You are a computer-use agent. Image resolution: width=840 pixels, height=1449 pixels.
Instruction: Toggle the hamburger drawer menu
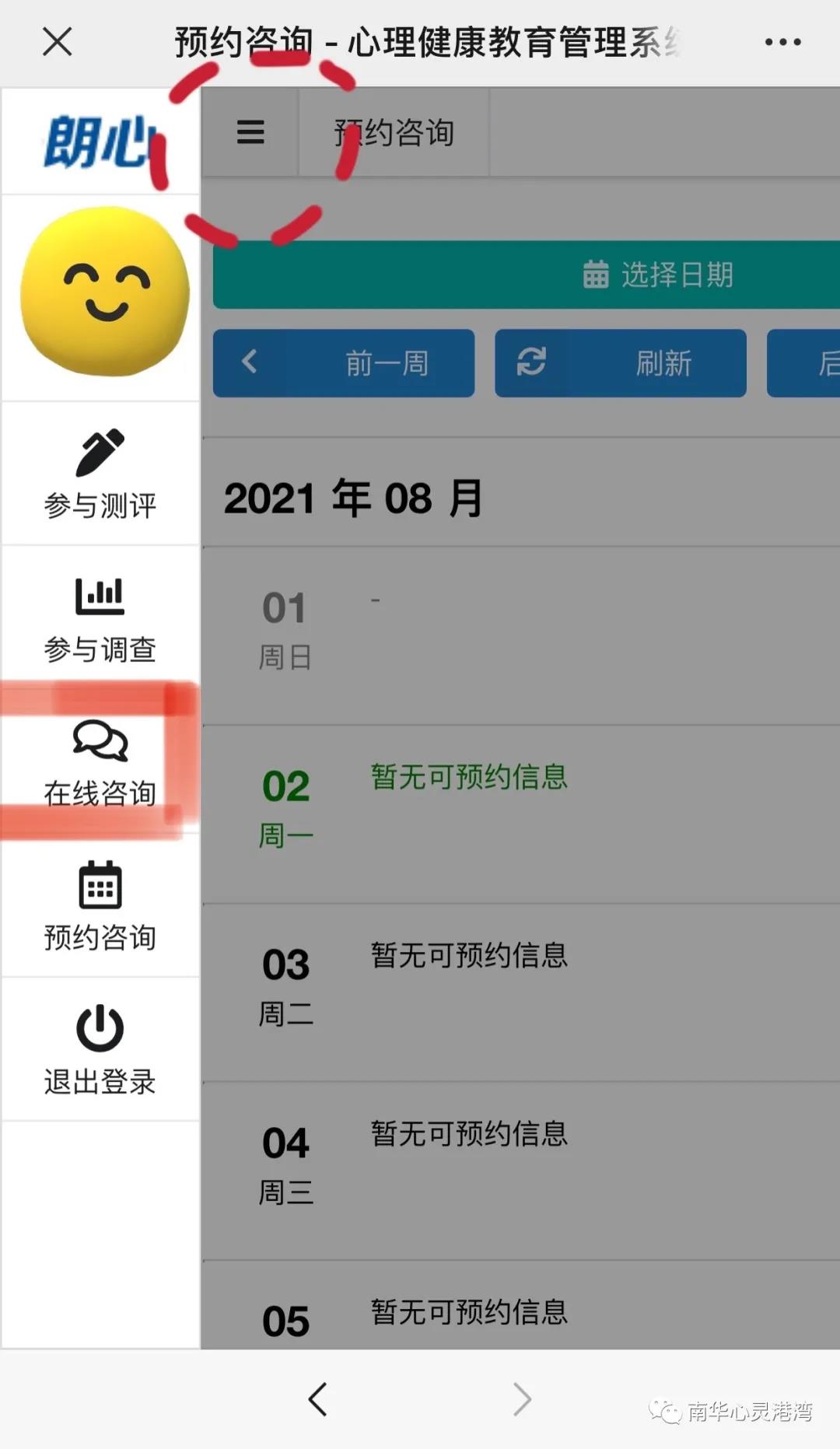tap(250, 132)
